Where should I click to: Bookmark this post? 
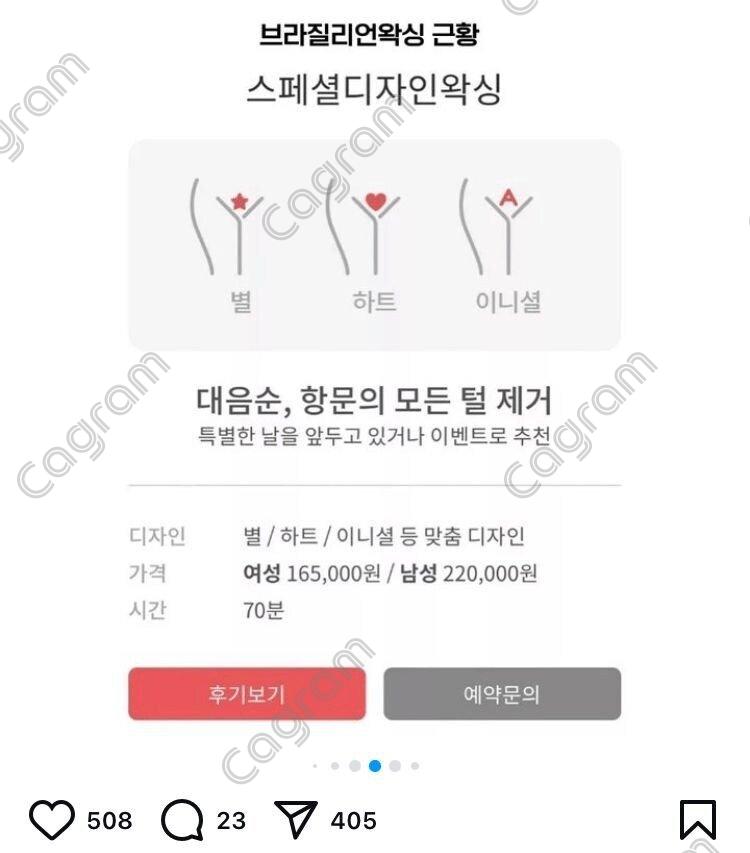point(697,820)
